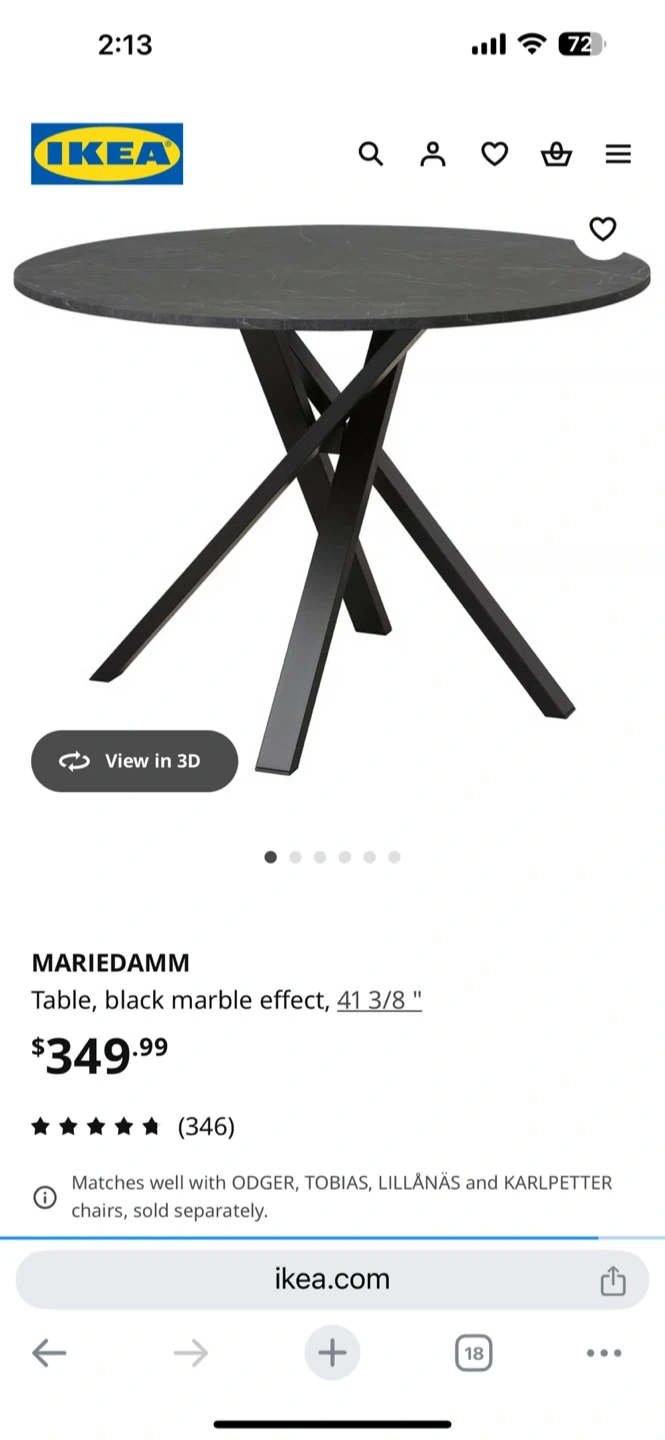Open the 41 3/8" size link
Image resolution: width=665 pixels, height=1440 pixels.
point(379,1000)
